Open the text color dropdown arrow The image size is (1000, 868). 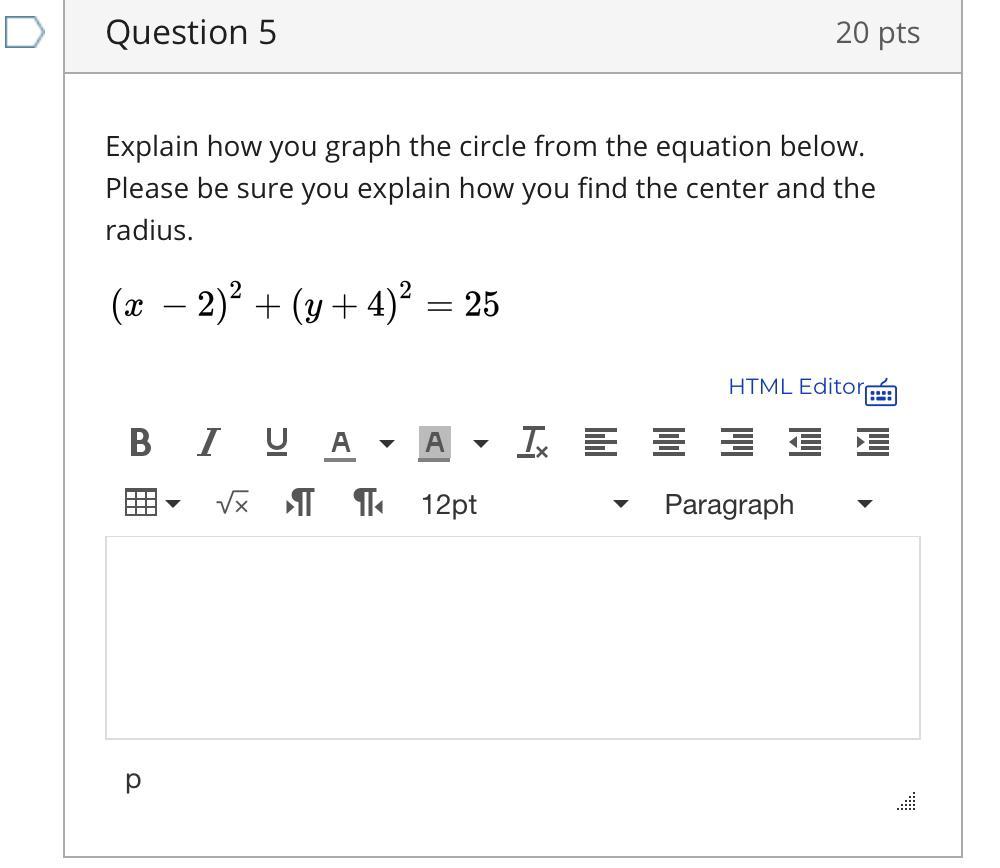click(x=387, y=443)
